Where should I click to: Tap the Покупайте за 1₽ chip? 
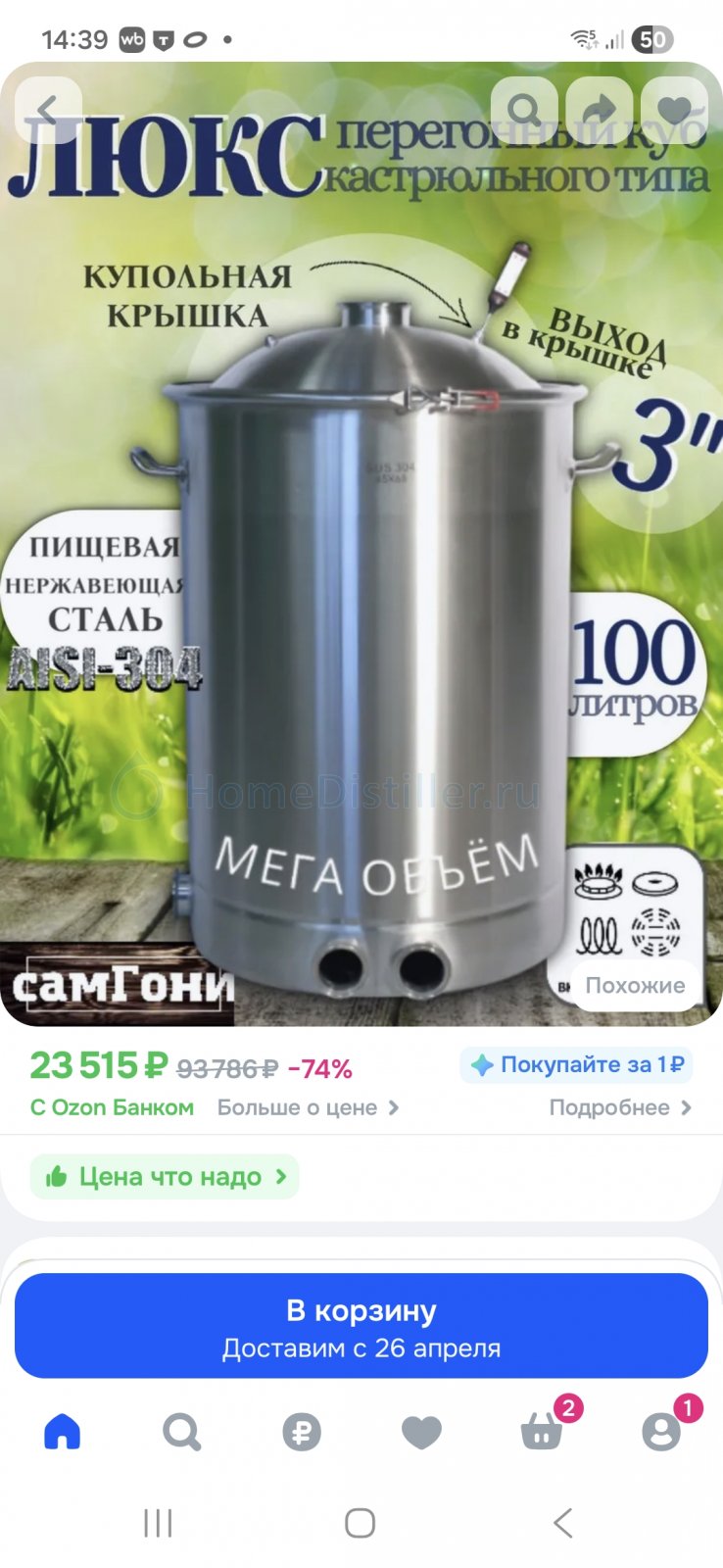click(x=577, y=1065)
